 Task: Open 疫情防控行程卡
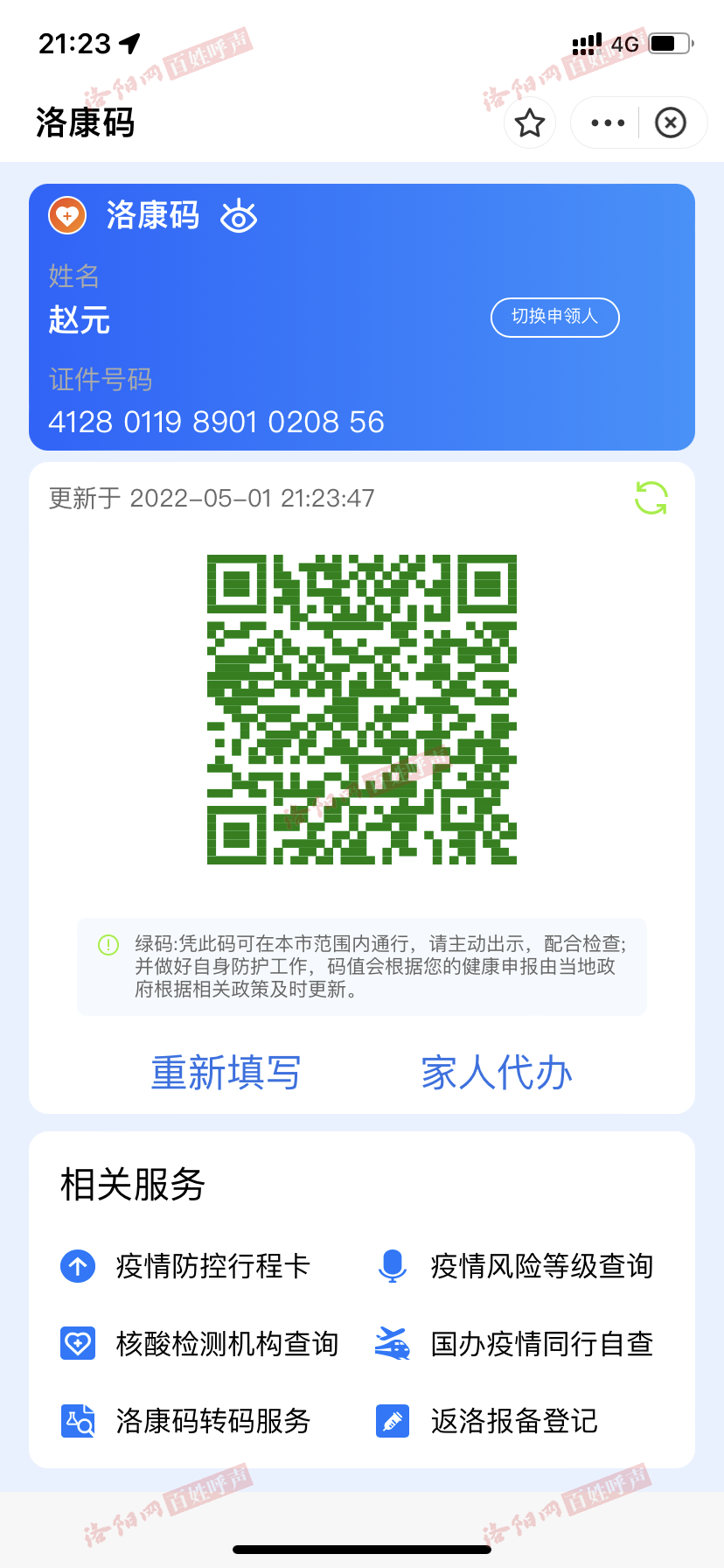[184, 1266]
